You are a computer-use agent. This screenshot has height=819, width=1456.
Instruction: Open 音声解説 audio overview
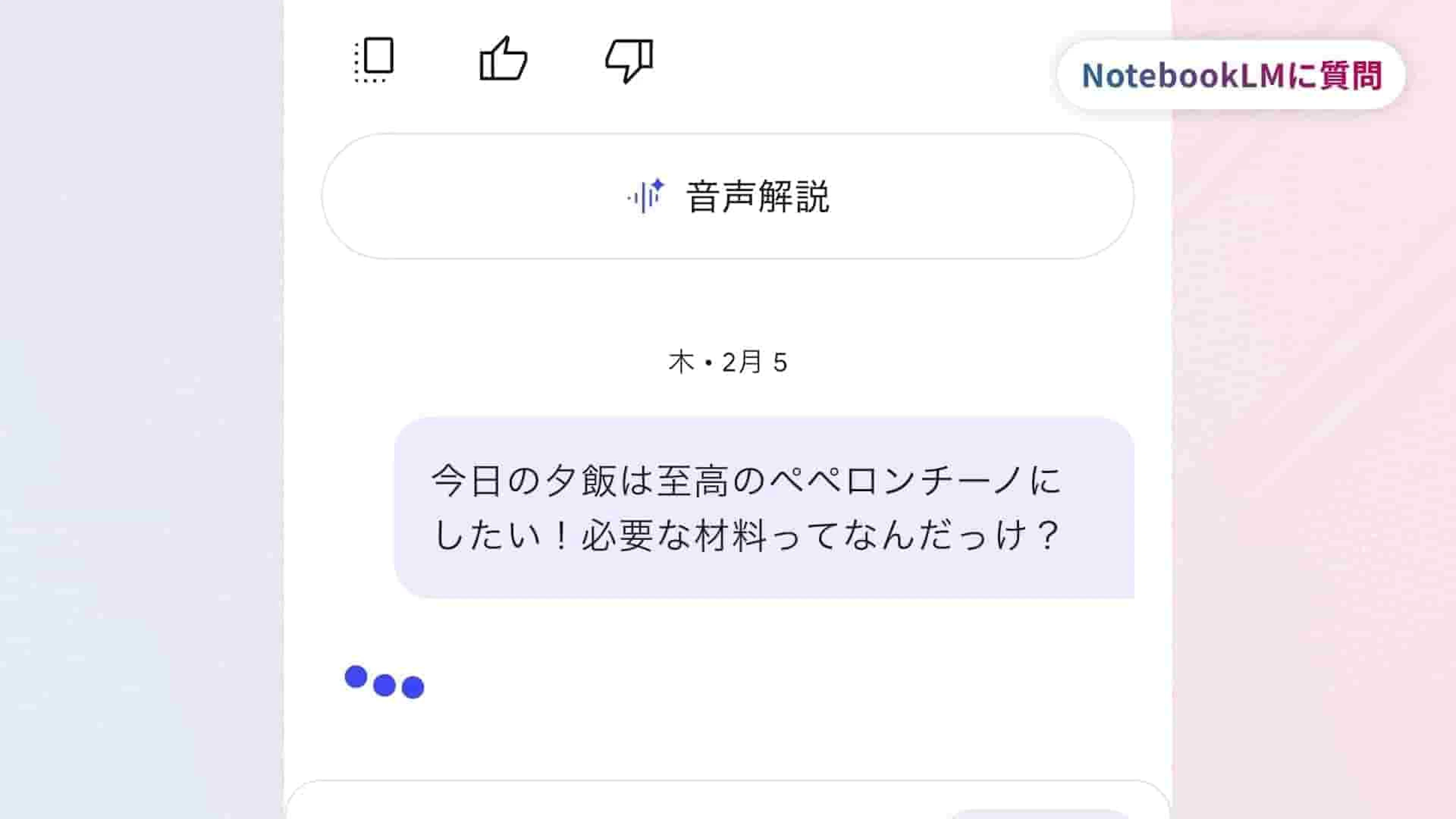pyautogui.click(x=728, y=197)
